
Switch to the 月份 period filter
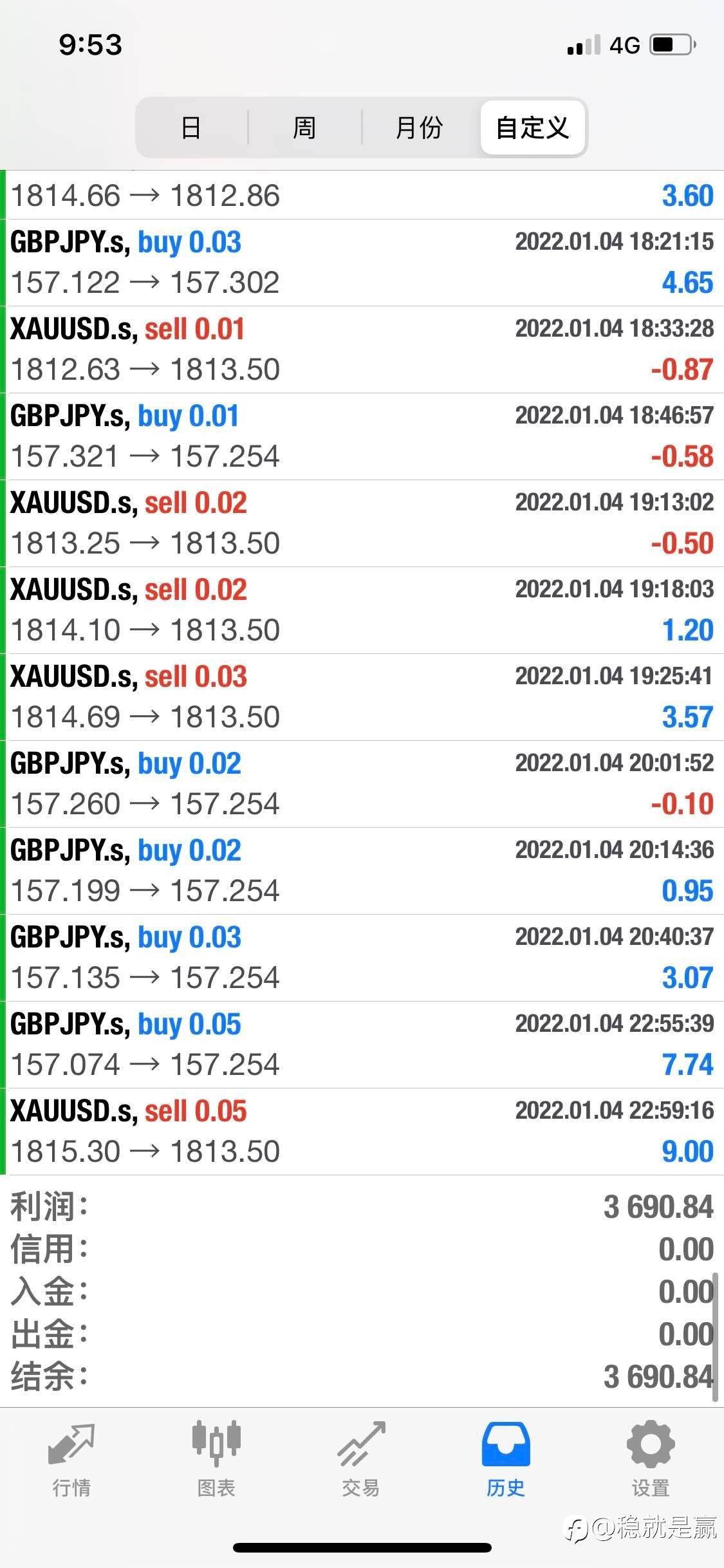pos(420,127)
